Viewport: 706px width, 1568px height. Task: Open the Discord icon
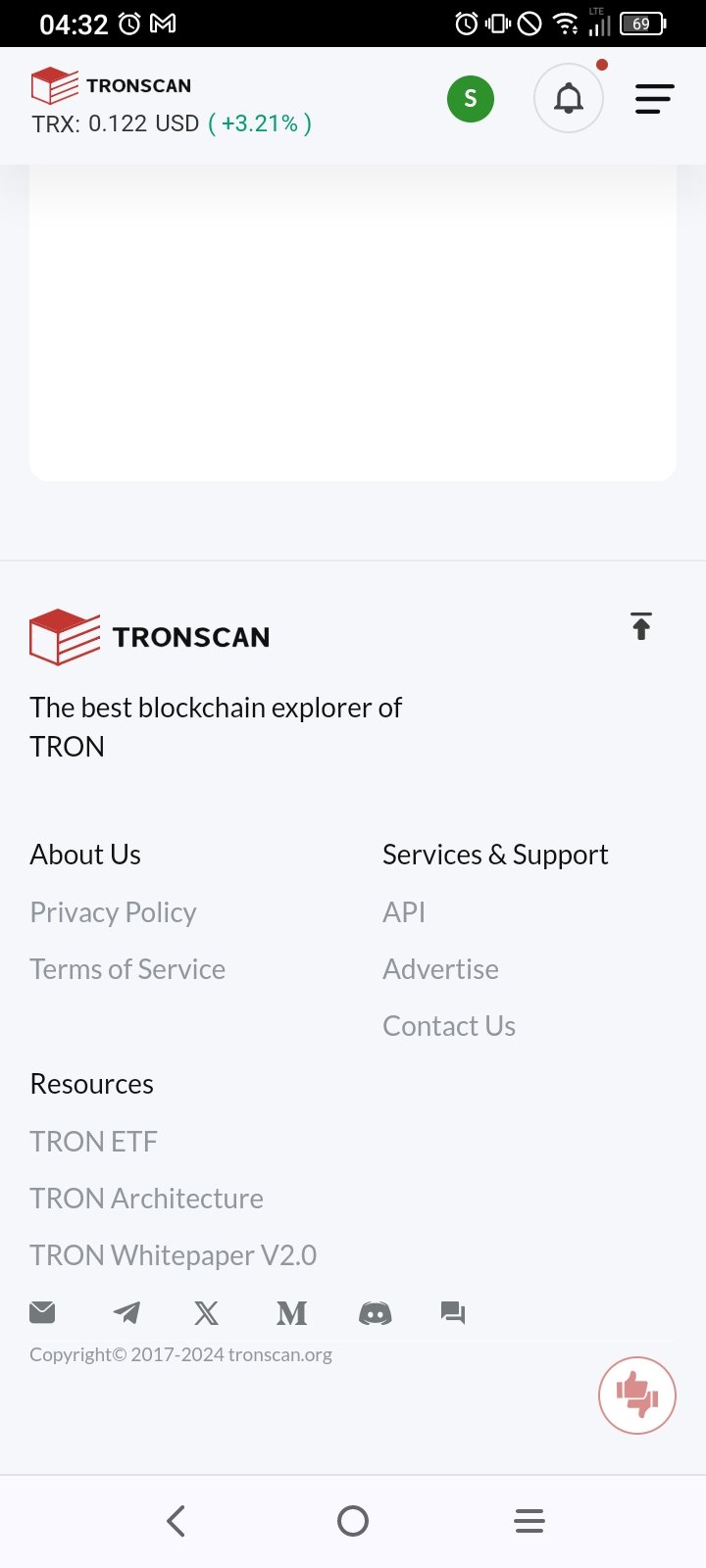click(375, 1313)
